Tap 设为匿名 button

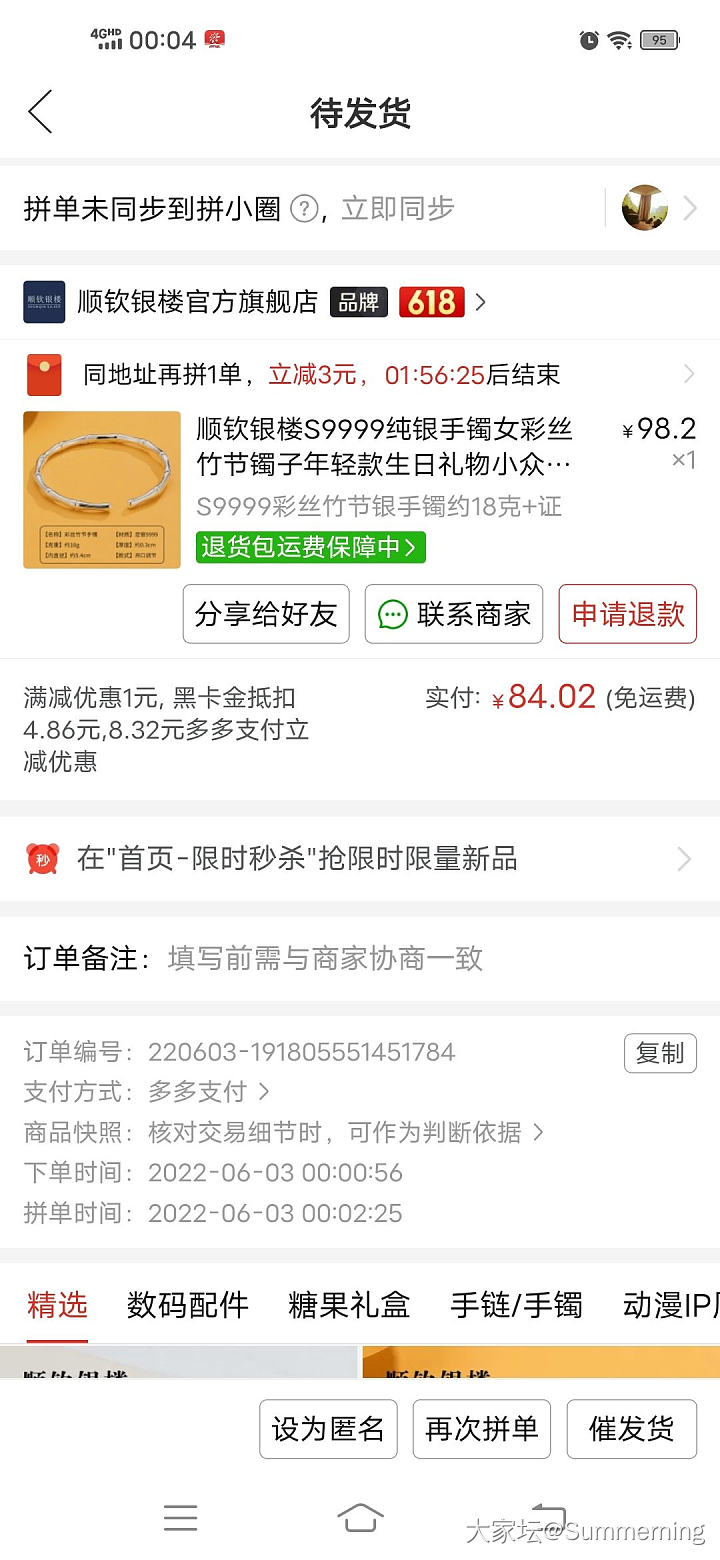point(328,1429)
